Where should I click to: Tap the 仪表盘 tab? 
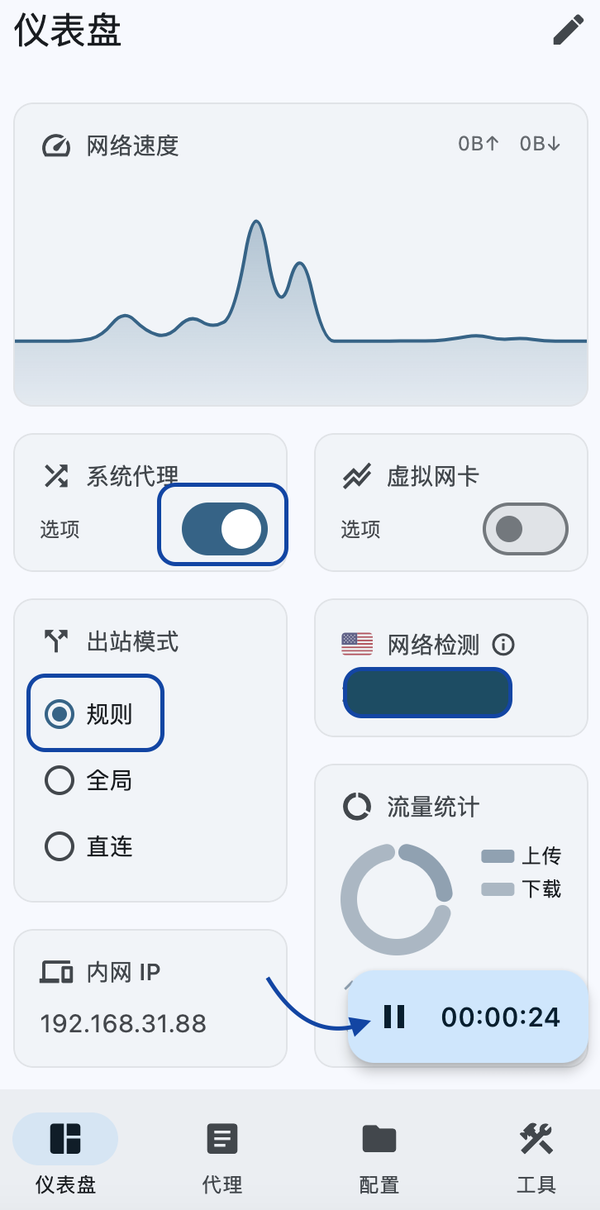[65, 1155]
